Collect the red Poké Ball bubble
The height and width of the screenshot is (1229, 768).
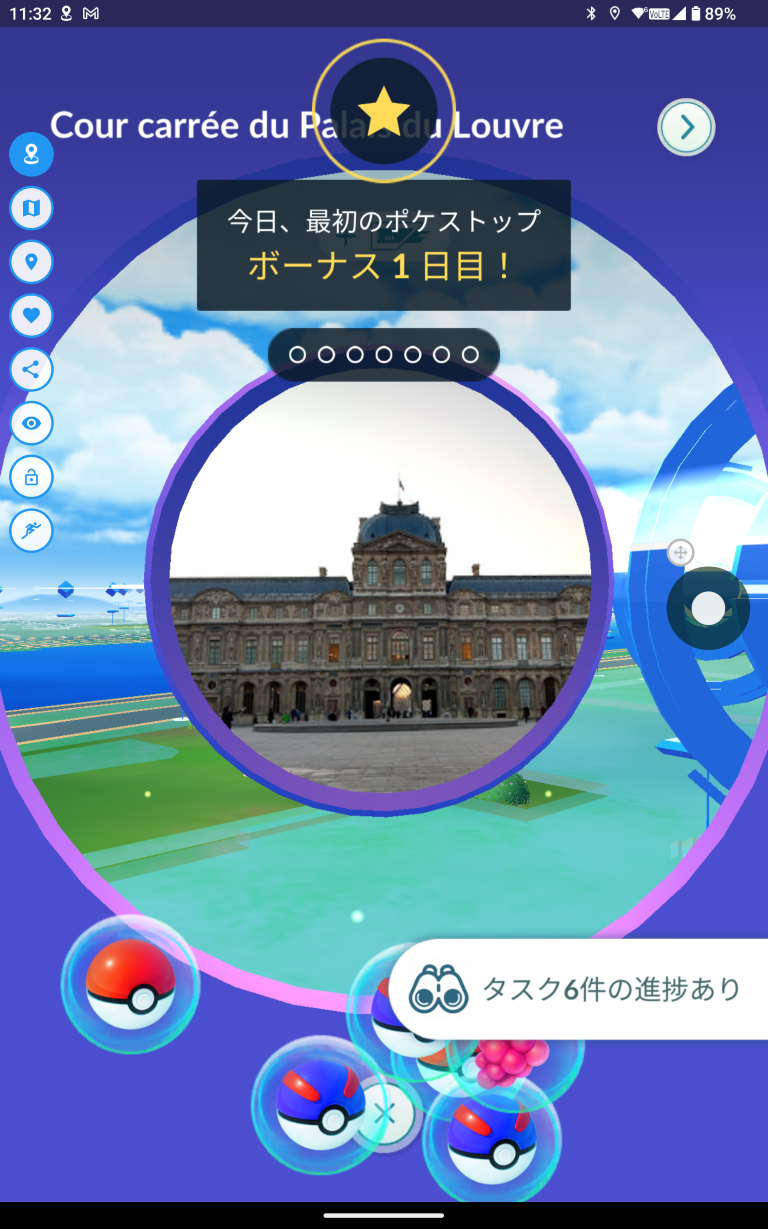[130, 984]
